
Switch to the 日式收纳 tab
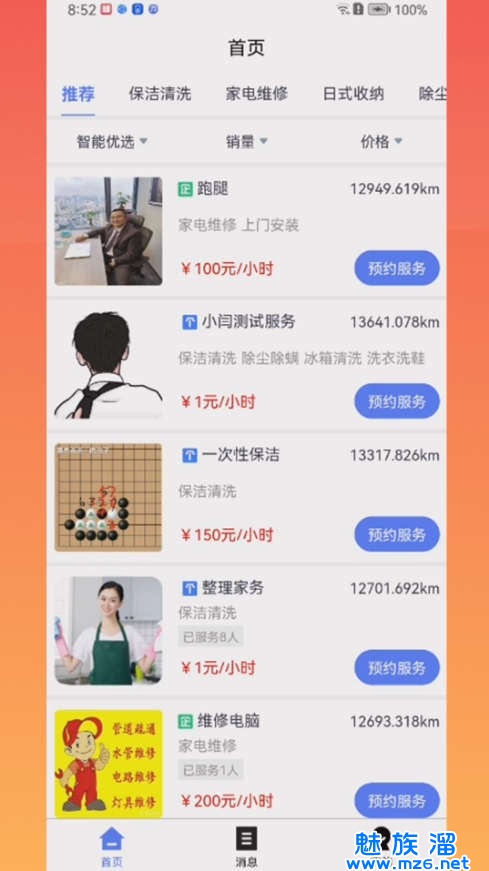coord(353,93)
